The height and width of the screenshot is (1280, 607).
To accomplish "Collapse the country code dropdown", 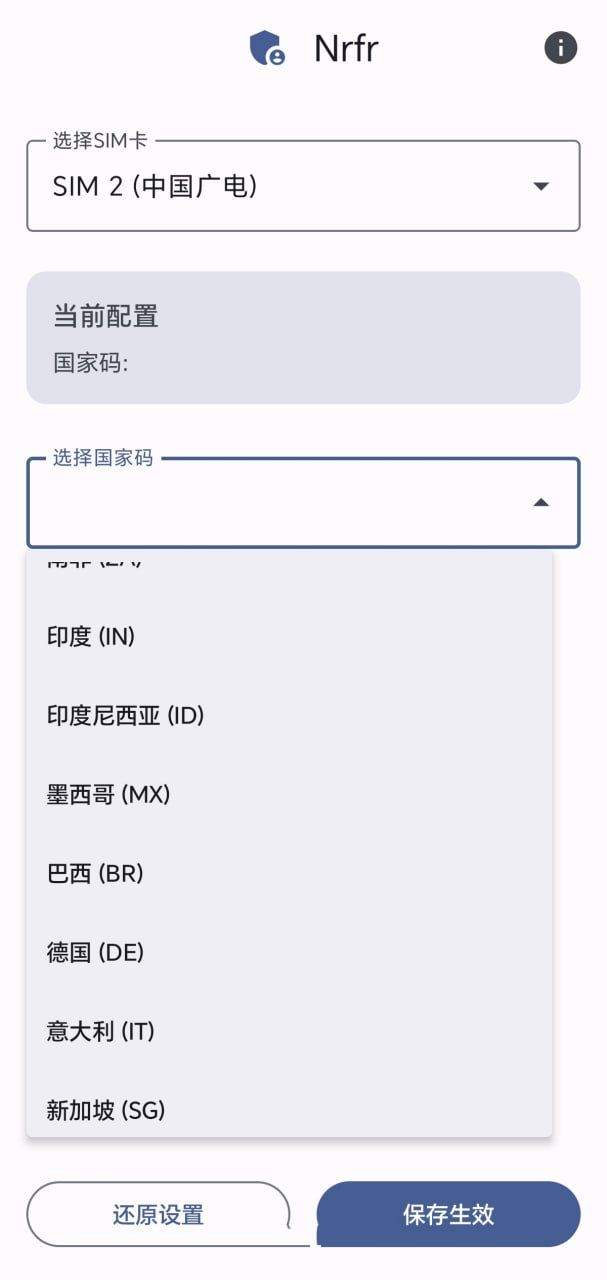I will pyautogui.click(x=540, y=503).
